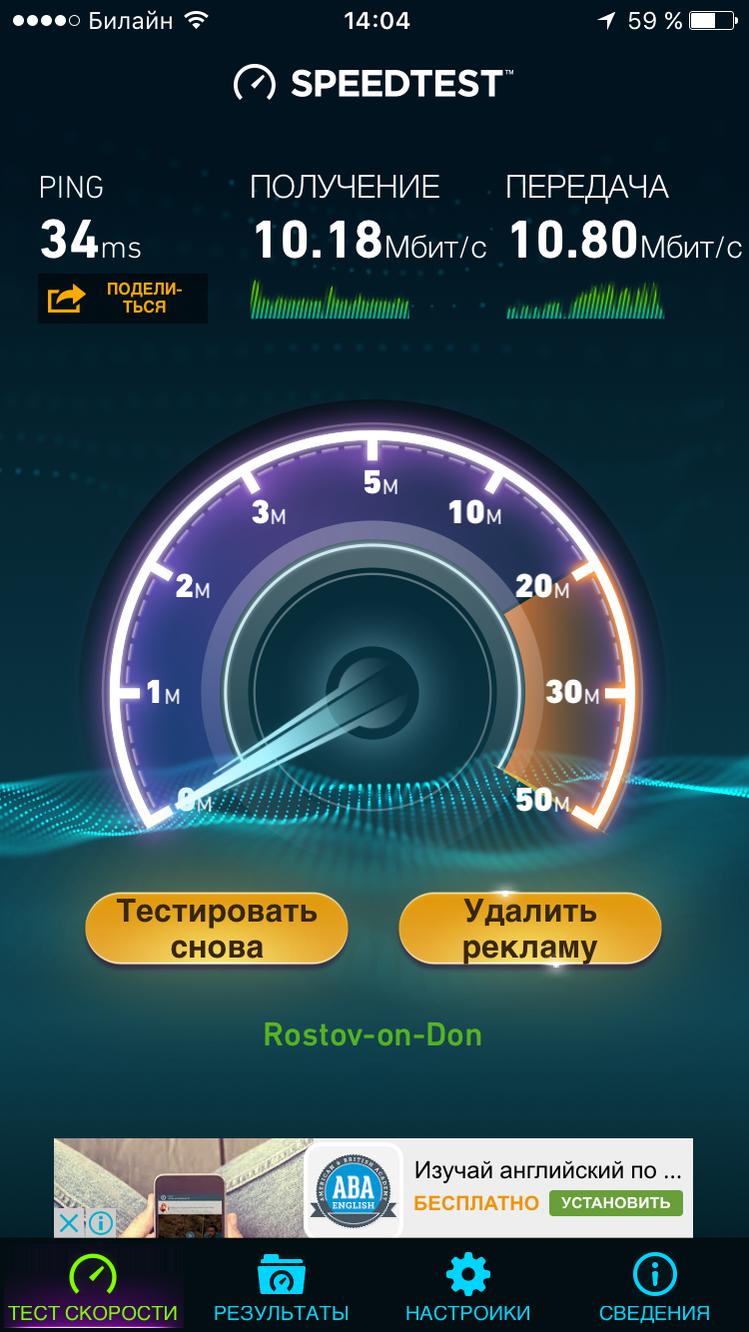Tap Установить in the ABA English ad
This screenshot has height=1332, width=749.
tap(615, 1202)
